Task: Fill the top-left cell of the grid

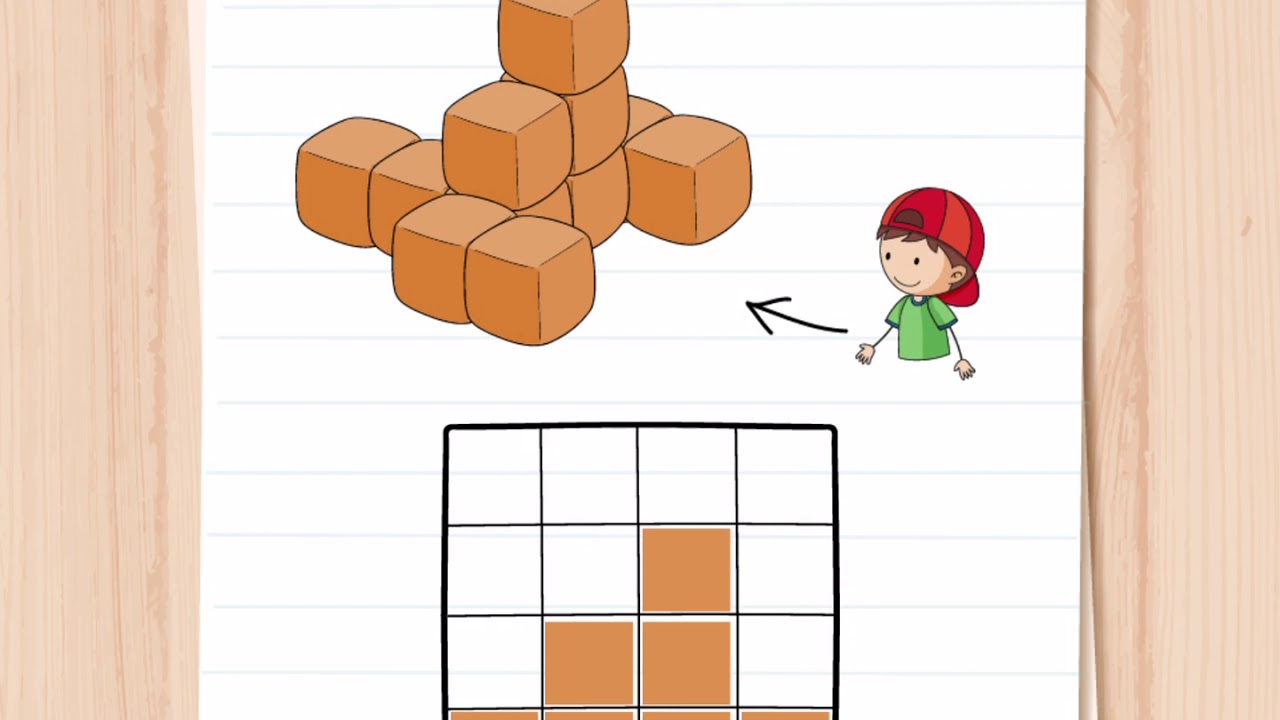Action: click(x=494, y=476)
